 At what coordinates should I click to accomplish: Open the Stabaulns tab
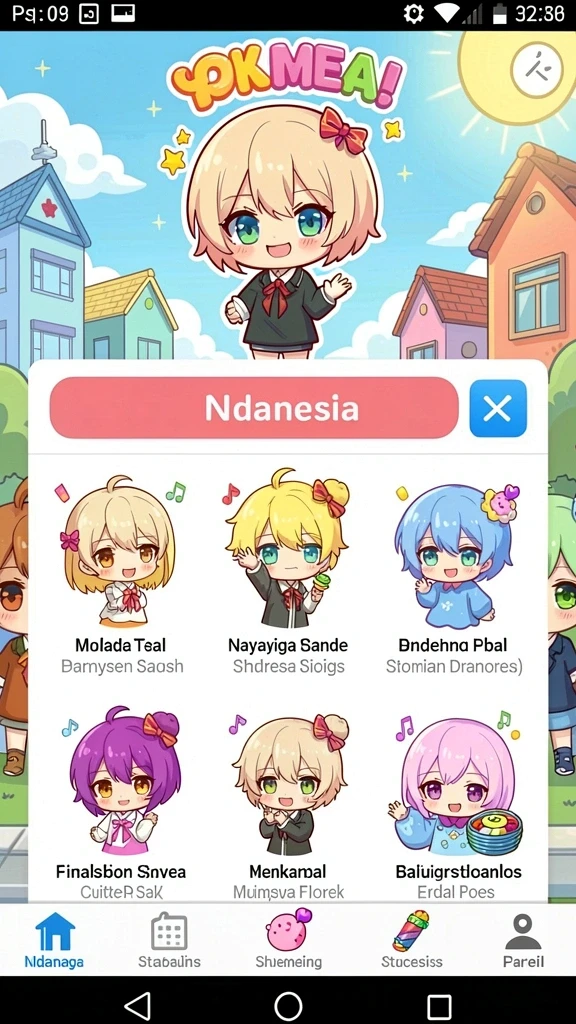[169, 940]
